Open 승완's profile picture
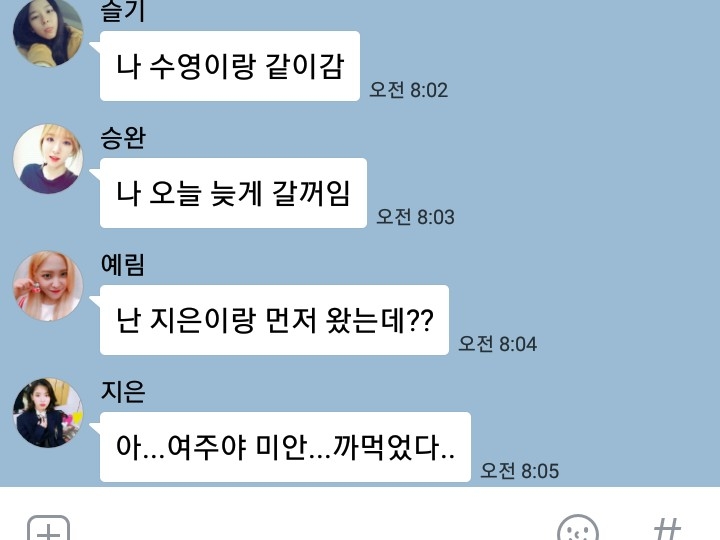 click(48, 159)
